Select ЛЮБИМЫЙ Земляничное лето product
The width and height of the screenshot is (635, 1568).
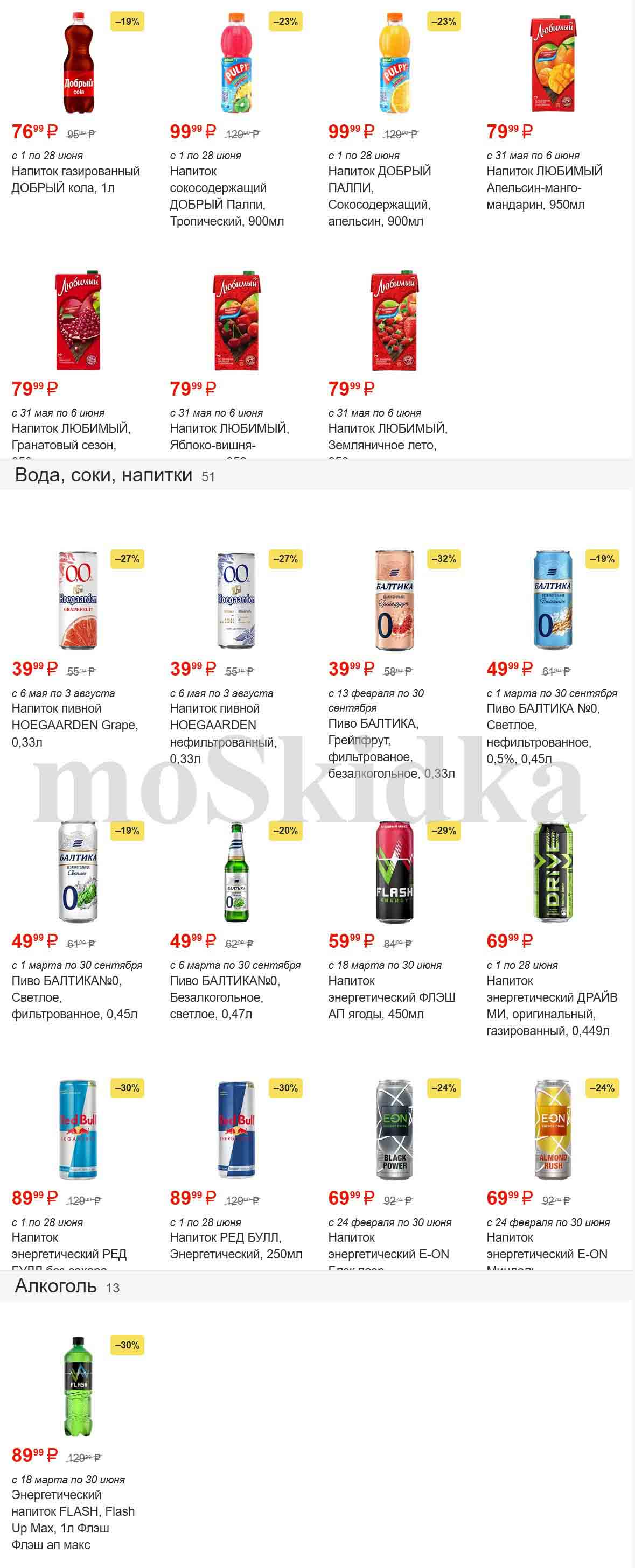coord(394,321)
